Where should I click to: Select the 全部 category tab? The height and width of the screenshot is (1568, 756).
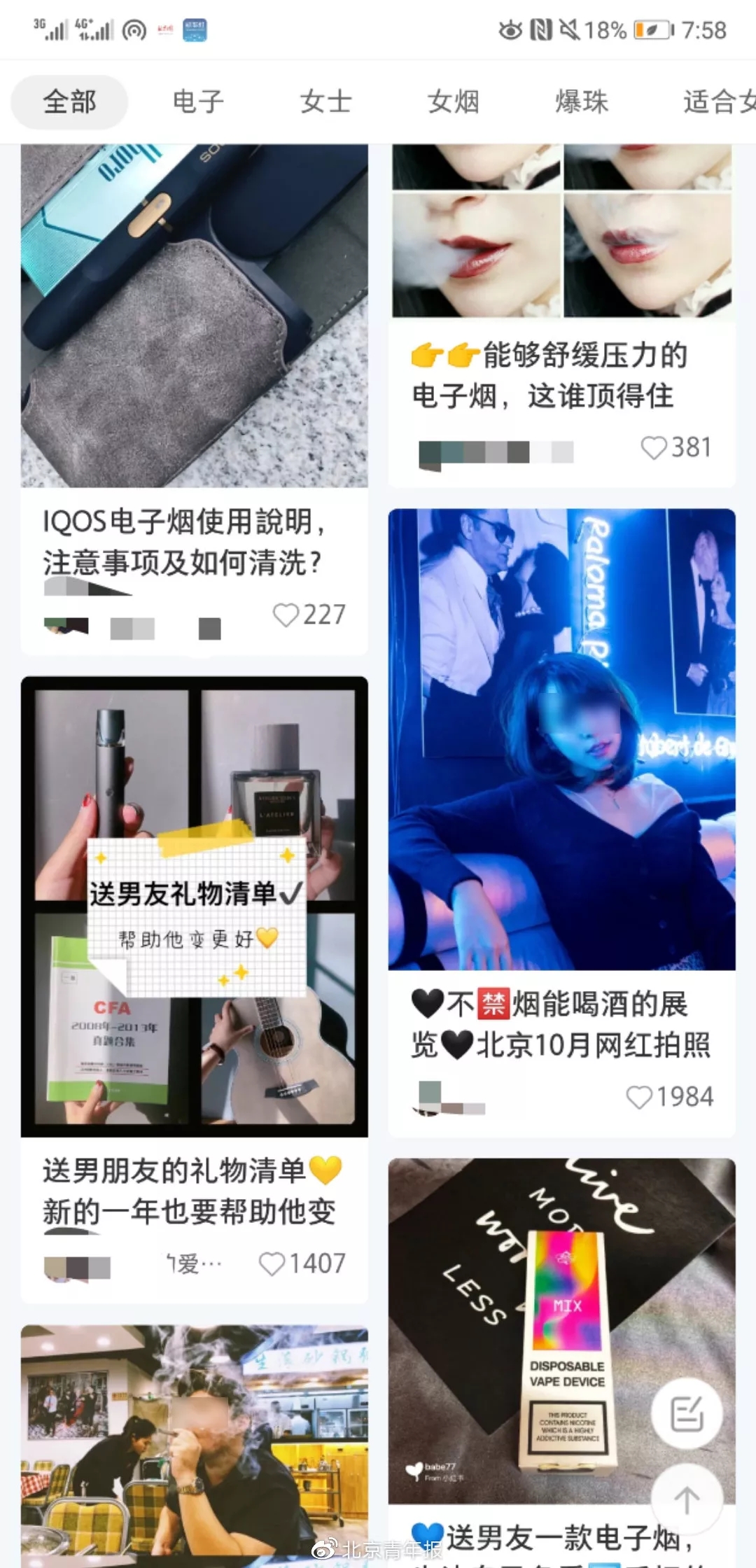(x=69, y=102)
